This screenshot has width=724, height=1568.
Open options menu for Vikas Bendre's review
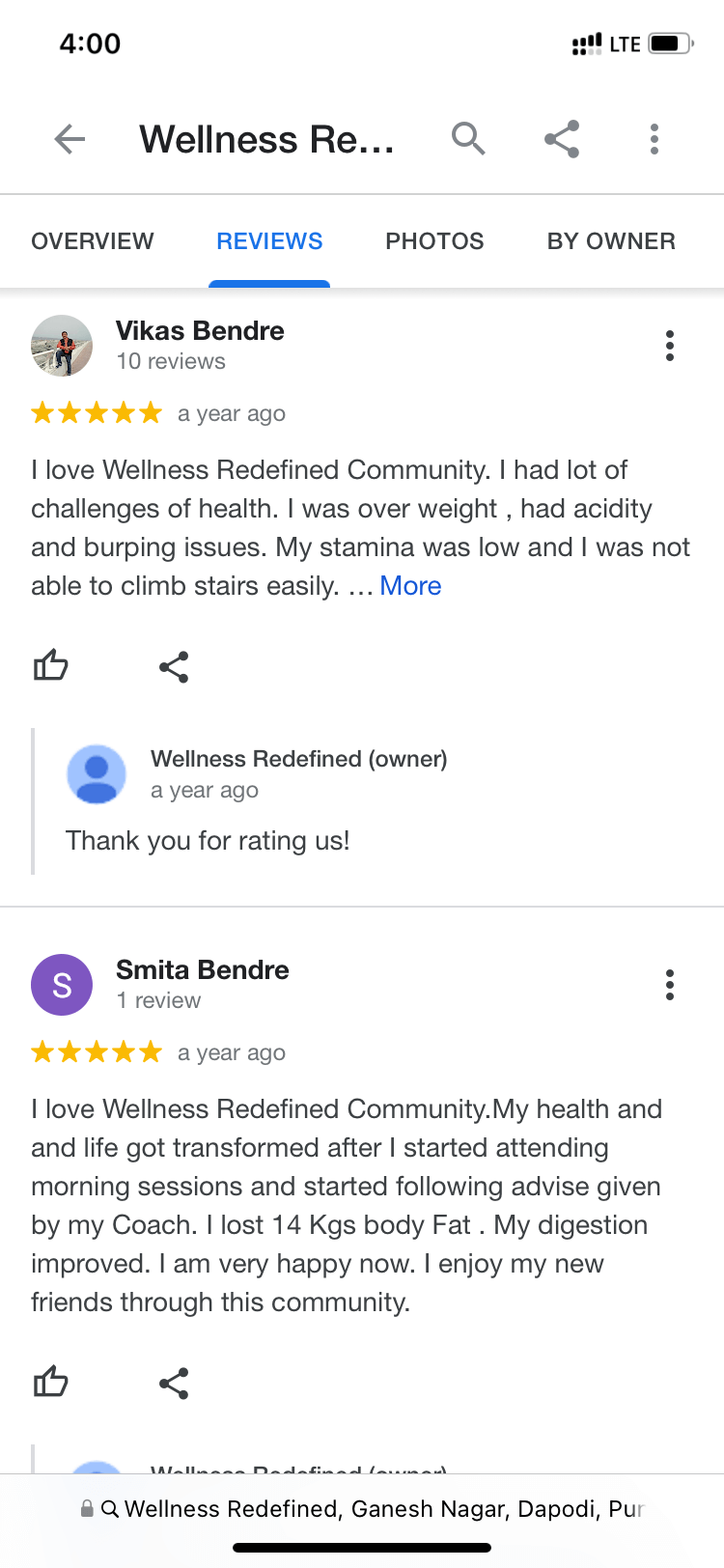(669, 346)
